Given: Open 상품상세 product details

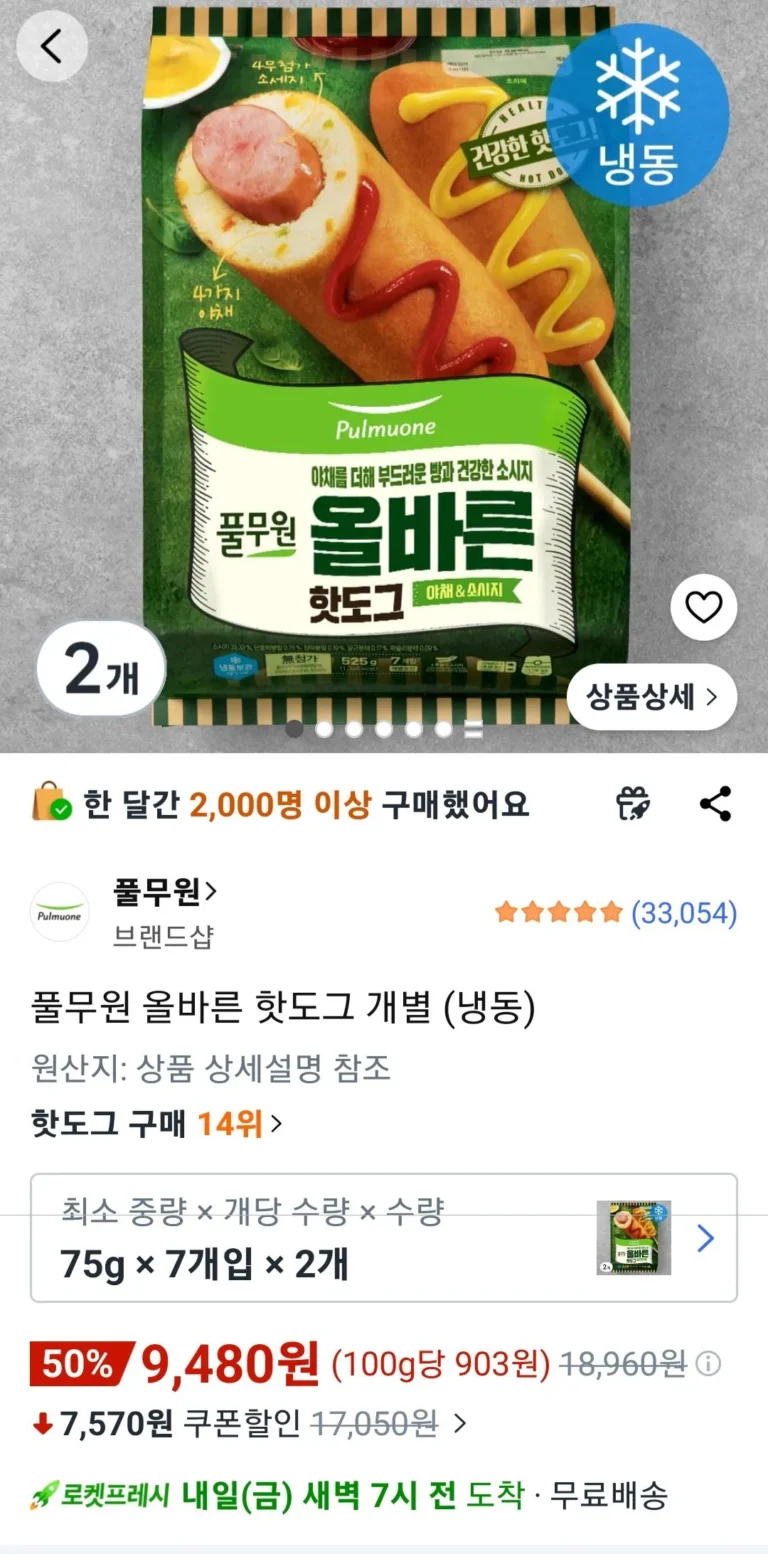Looking at the screenshot, I should (651, 697).
